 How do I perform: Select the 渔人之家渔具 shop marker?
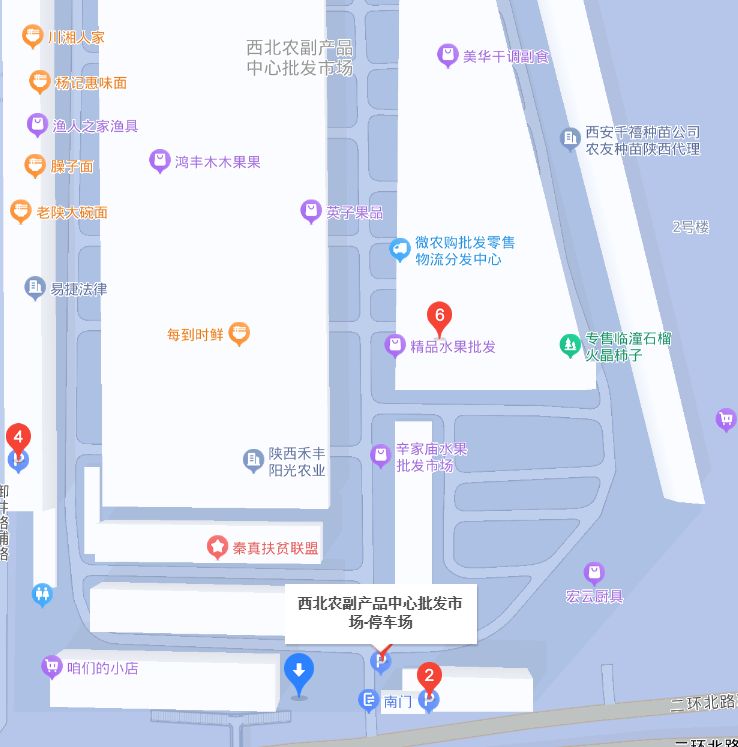(37, 125)
